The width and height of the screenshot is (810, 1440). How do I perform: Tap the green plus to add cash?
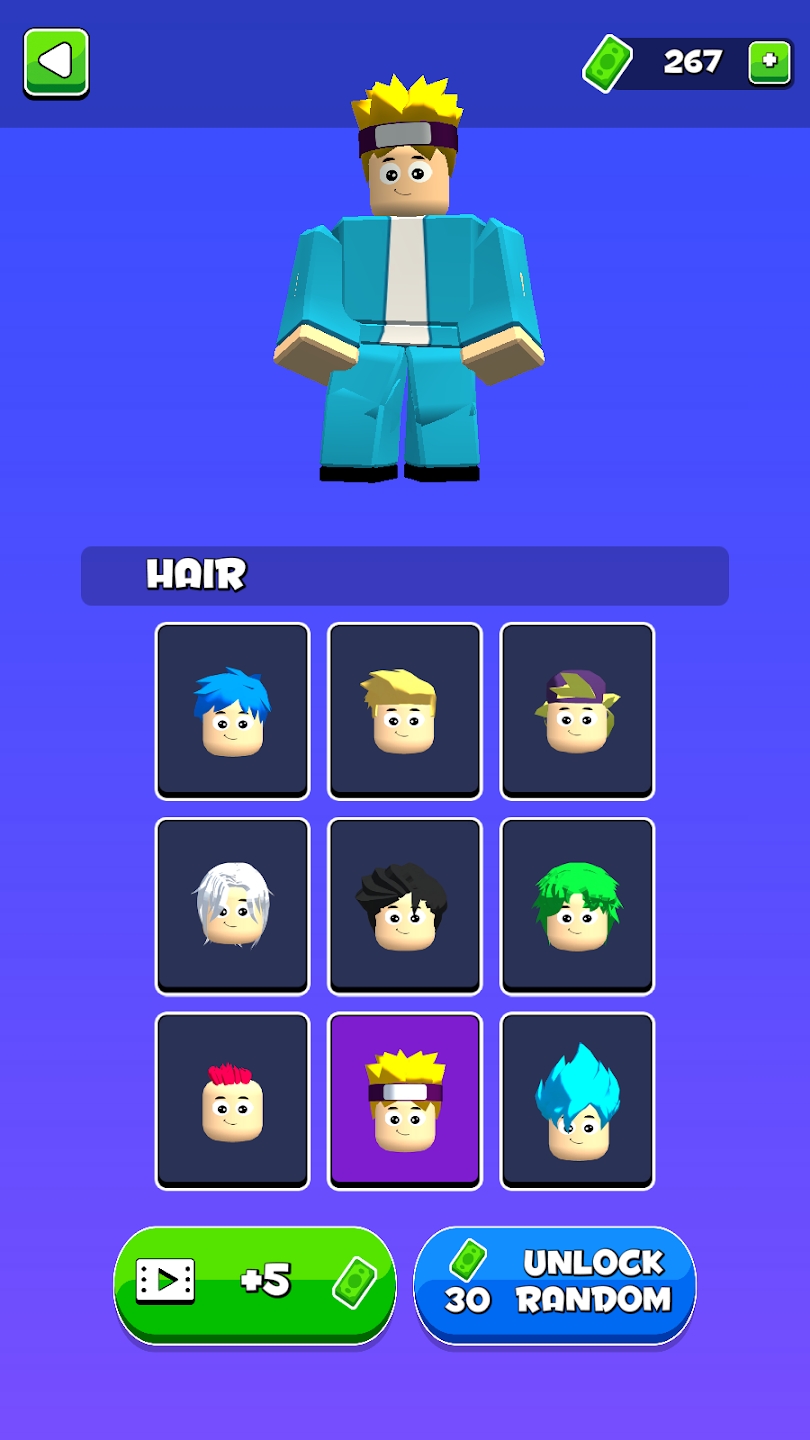(769, 62)
